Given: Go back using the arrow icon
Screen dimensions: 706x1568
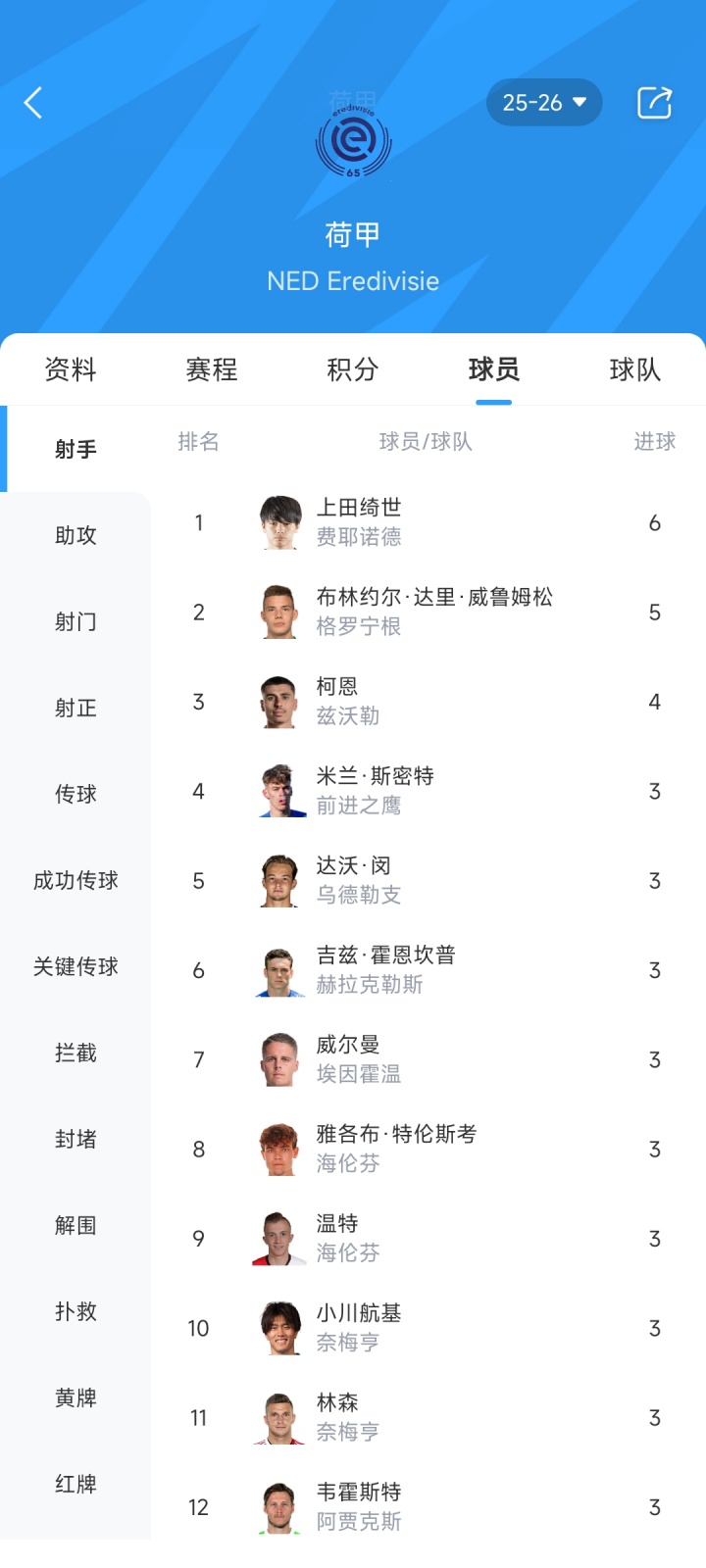Looking at the screenshot, I should [x=33, y=103].
